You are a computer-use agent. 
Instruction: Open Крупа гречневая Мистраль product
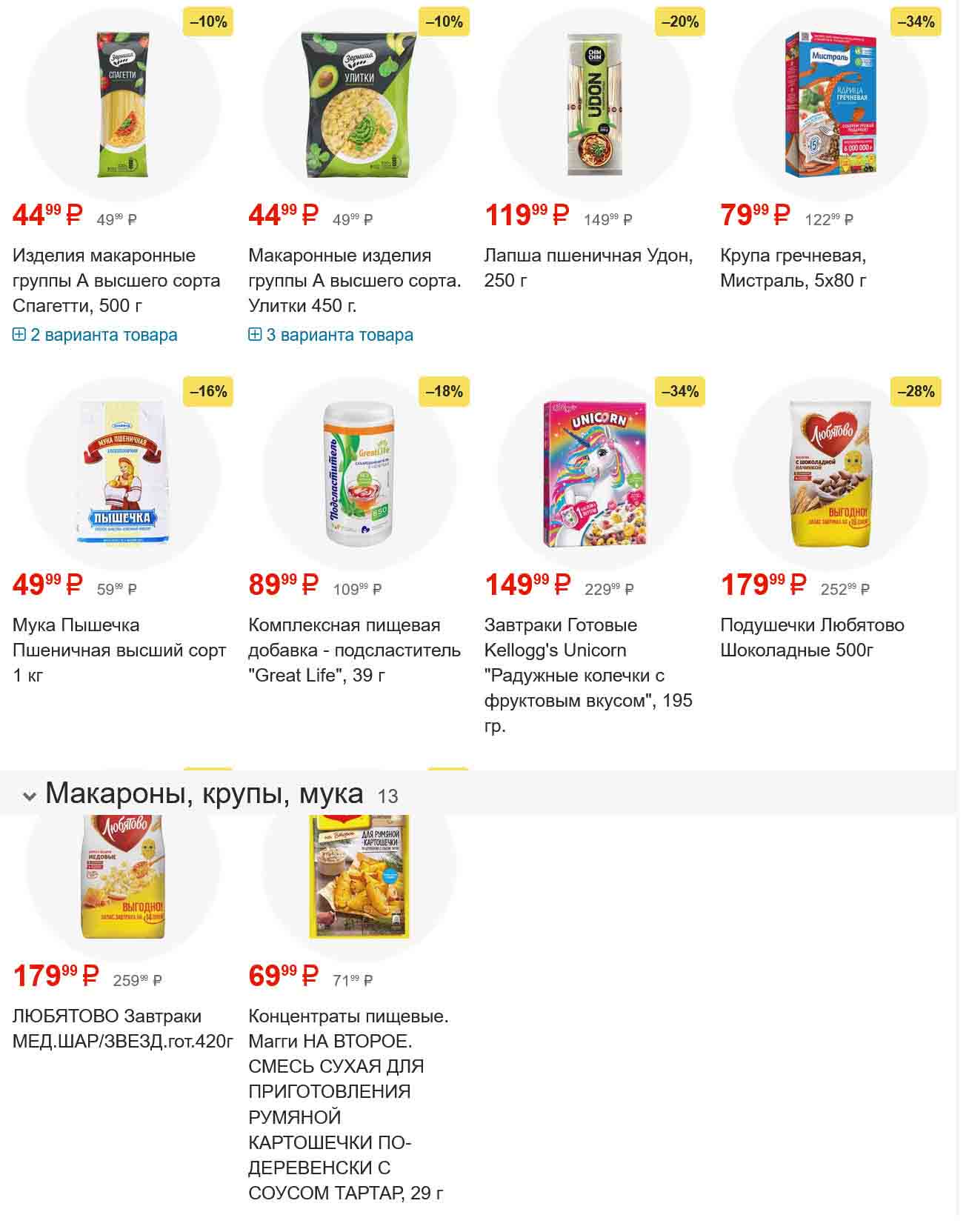793,267
